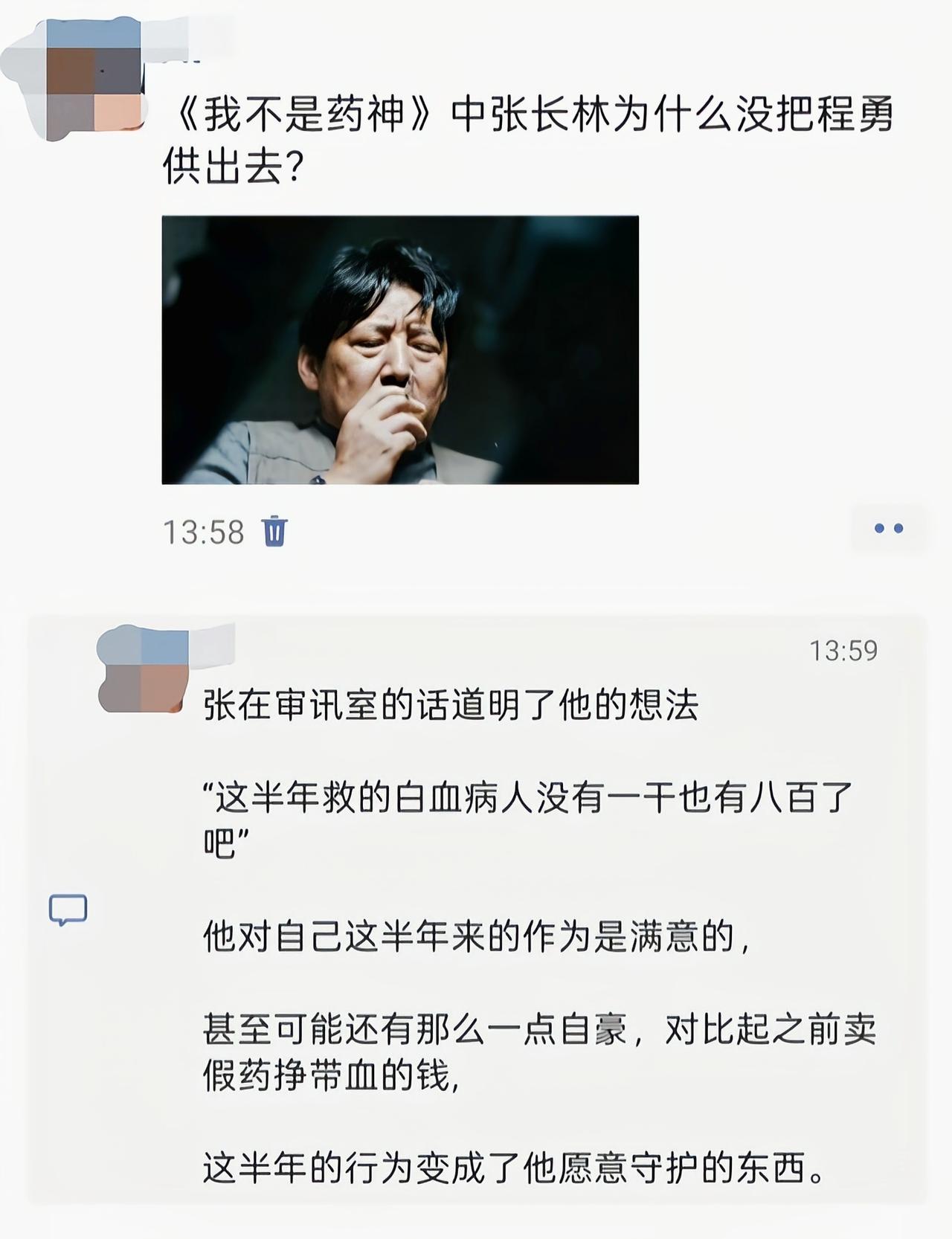This screenshot has height=1239, width=952.
Task: Open the poster's profile avatar
Action: coord(93,80)
